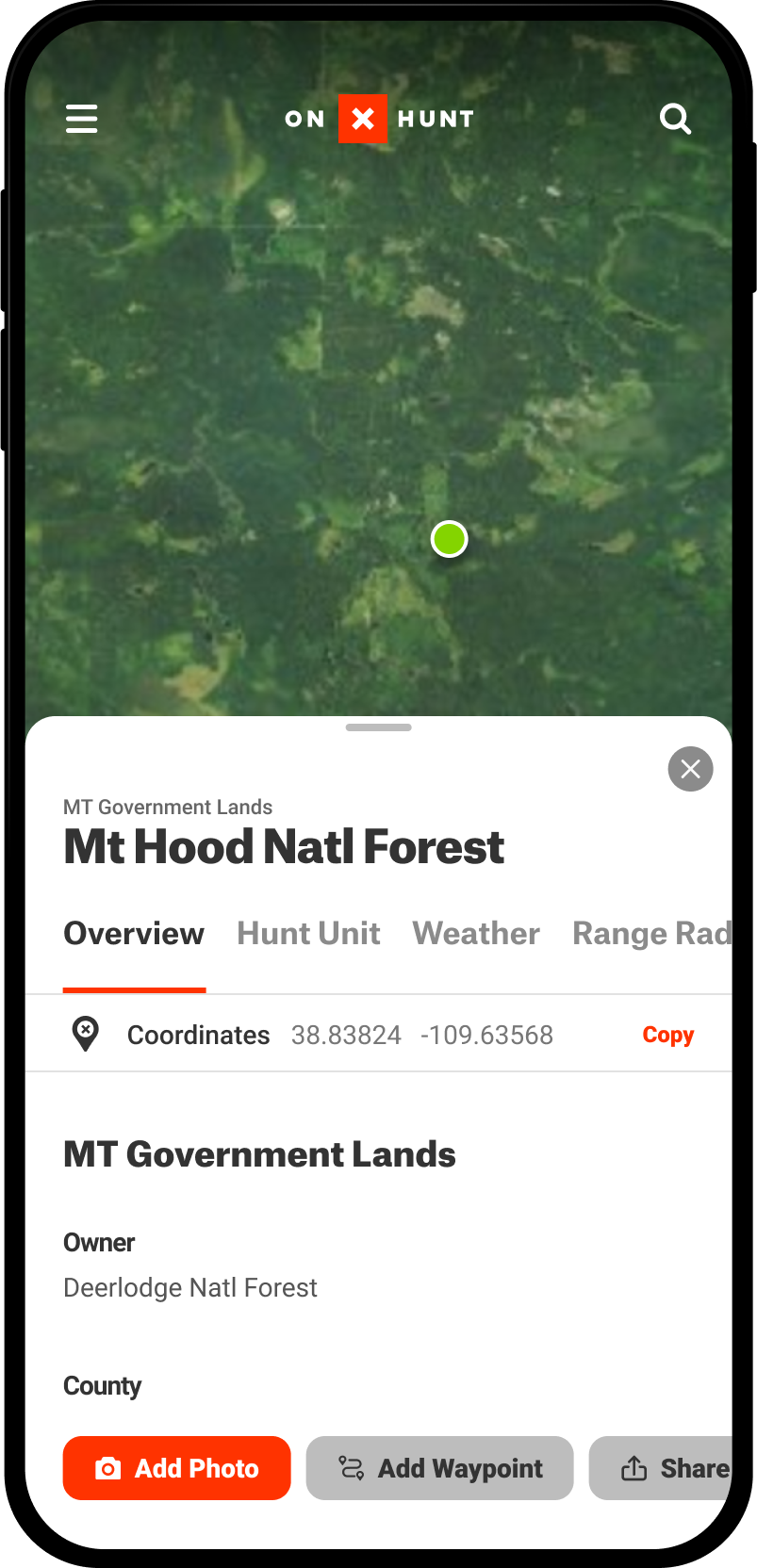Select the onX Hunt logo
This screenshot has height=1568, width=757.
tap(378, 118)
